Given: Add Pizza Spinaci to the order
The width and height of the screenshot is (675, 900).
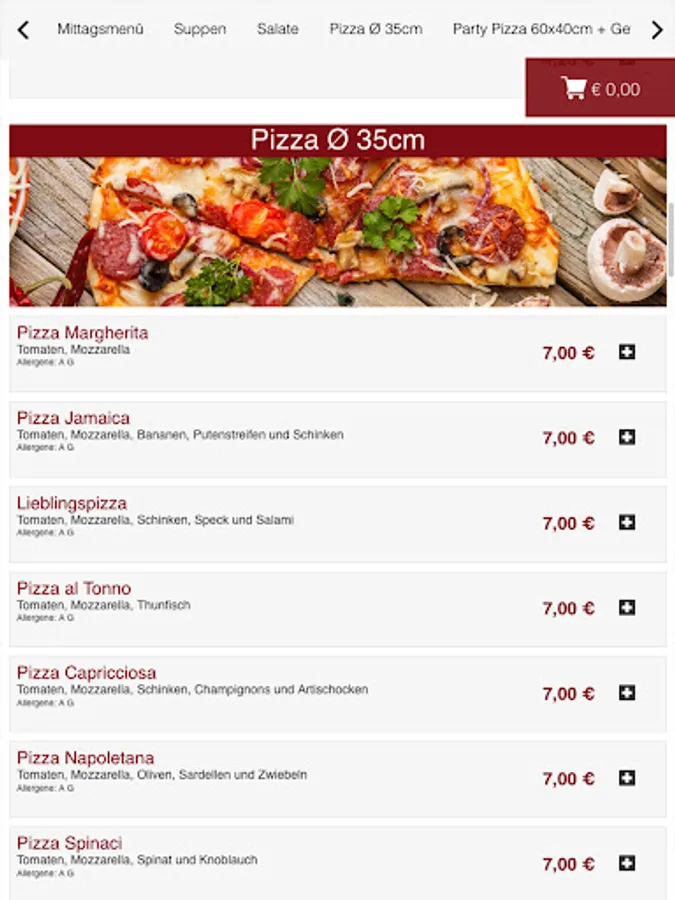Looking at the screenshot, I should 627,863.
